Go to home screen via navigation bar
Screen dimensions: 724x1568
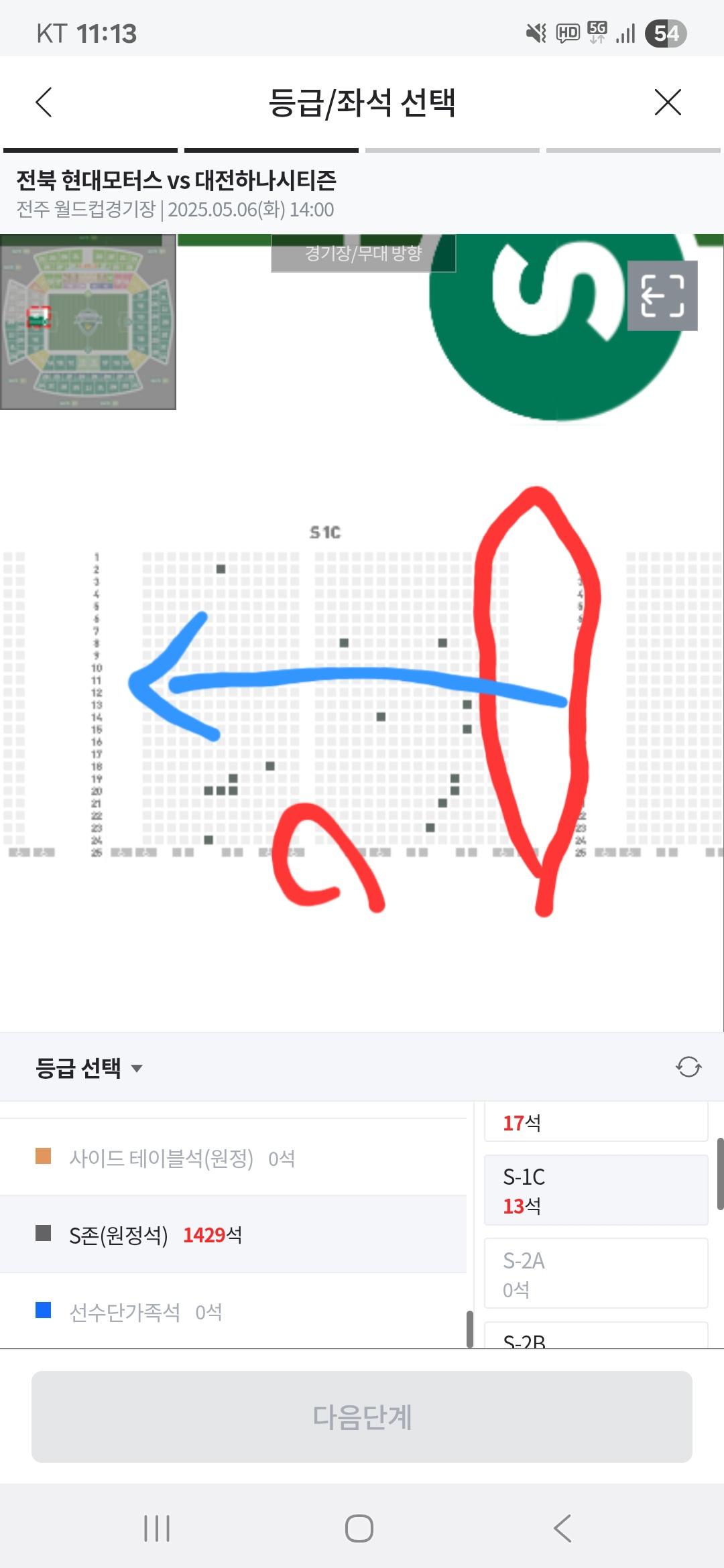click(x=359, y=1528)
